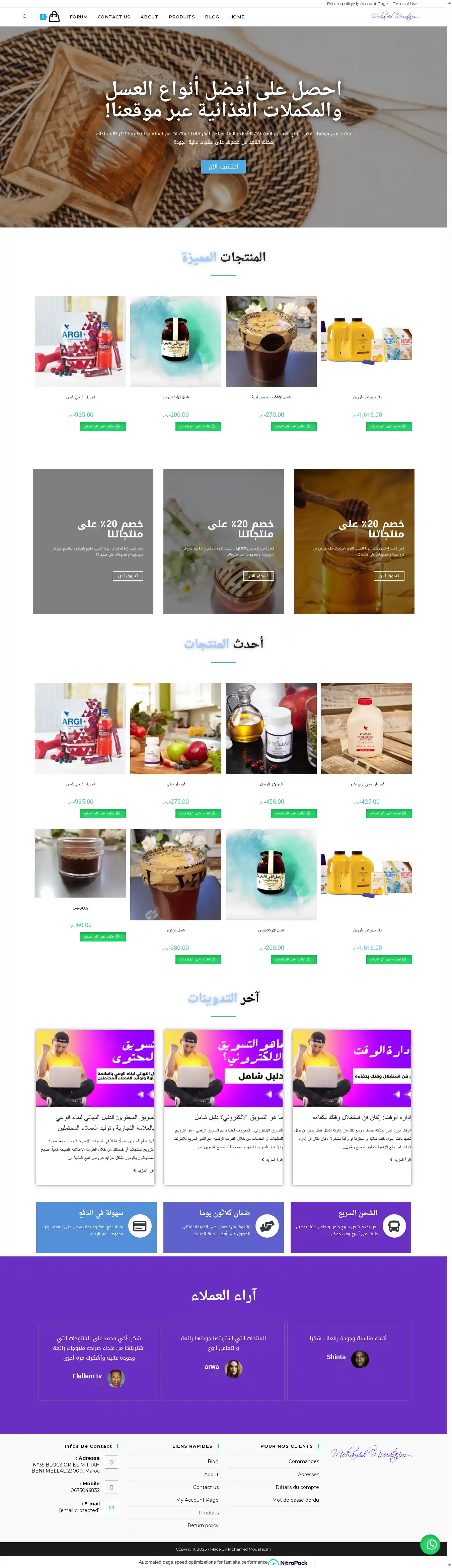The height and width of the screenshot is (1568, 452).
Task: Open product priced 425.00 card
Action: pyautogui.click(x=366, y=729)
